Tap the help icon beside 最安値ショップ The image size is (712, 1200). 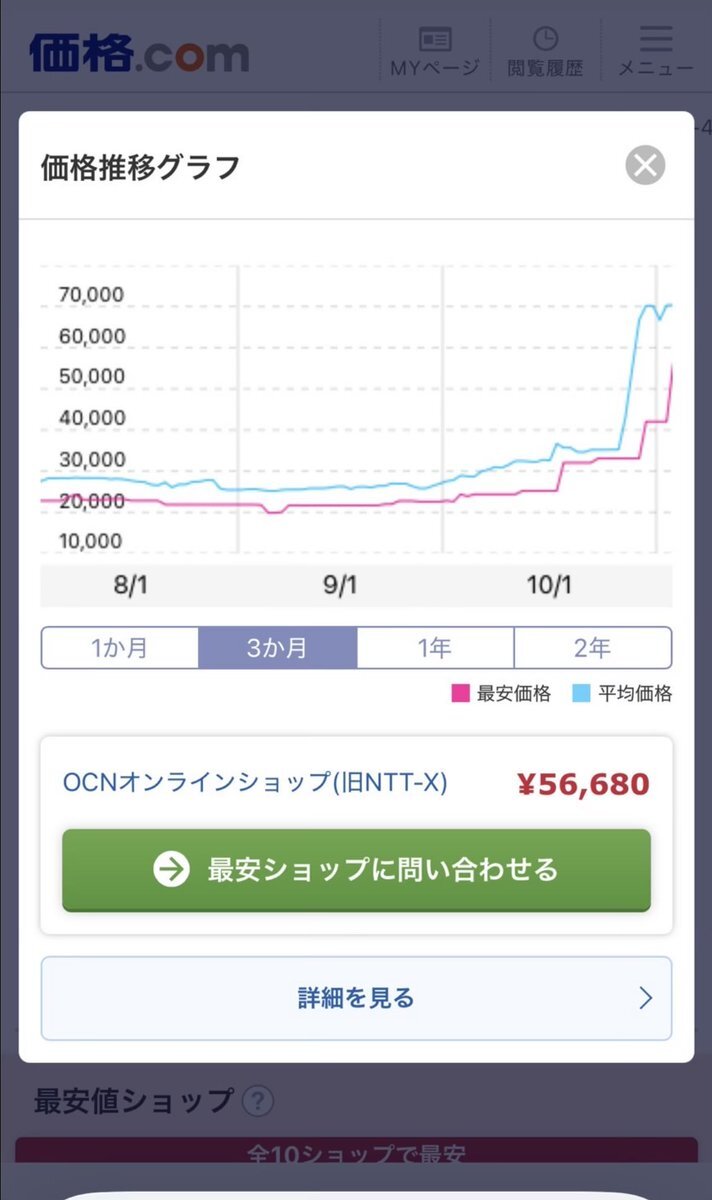[x=257, y=1102]
